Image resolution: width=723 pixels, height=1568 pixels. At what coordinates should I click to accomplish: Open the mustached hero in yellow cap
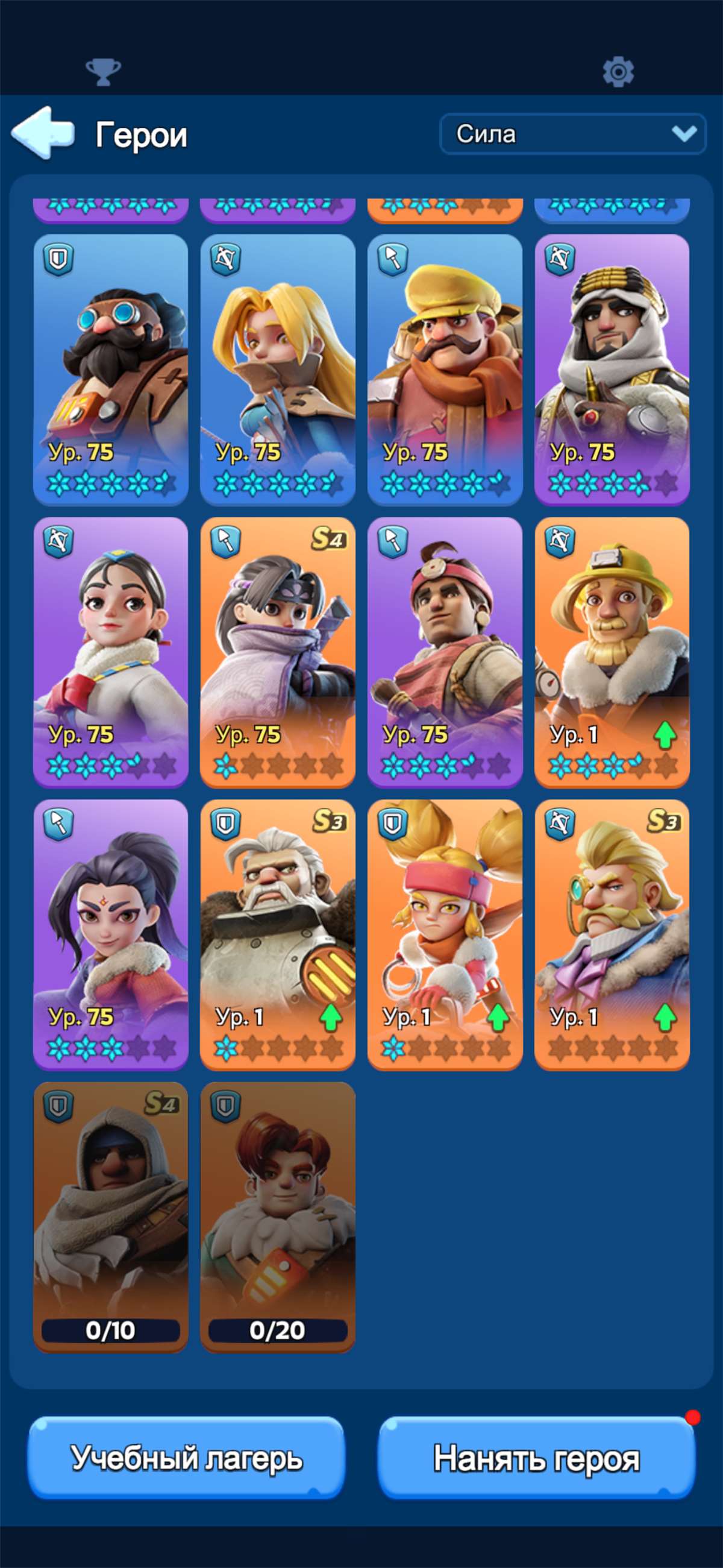point(445,370)
